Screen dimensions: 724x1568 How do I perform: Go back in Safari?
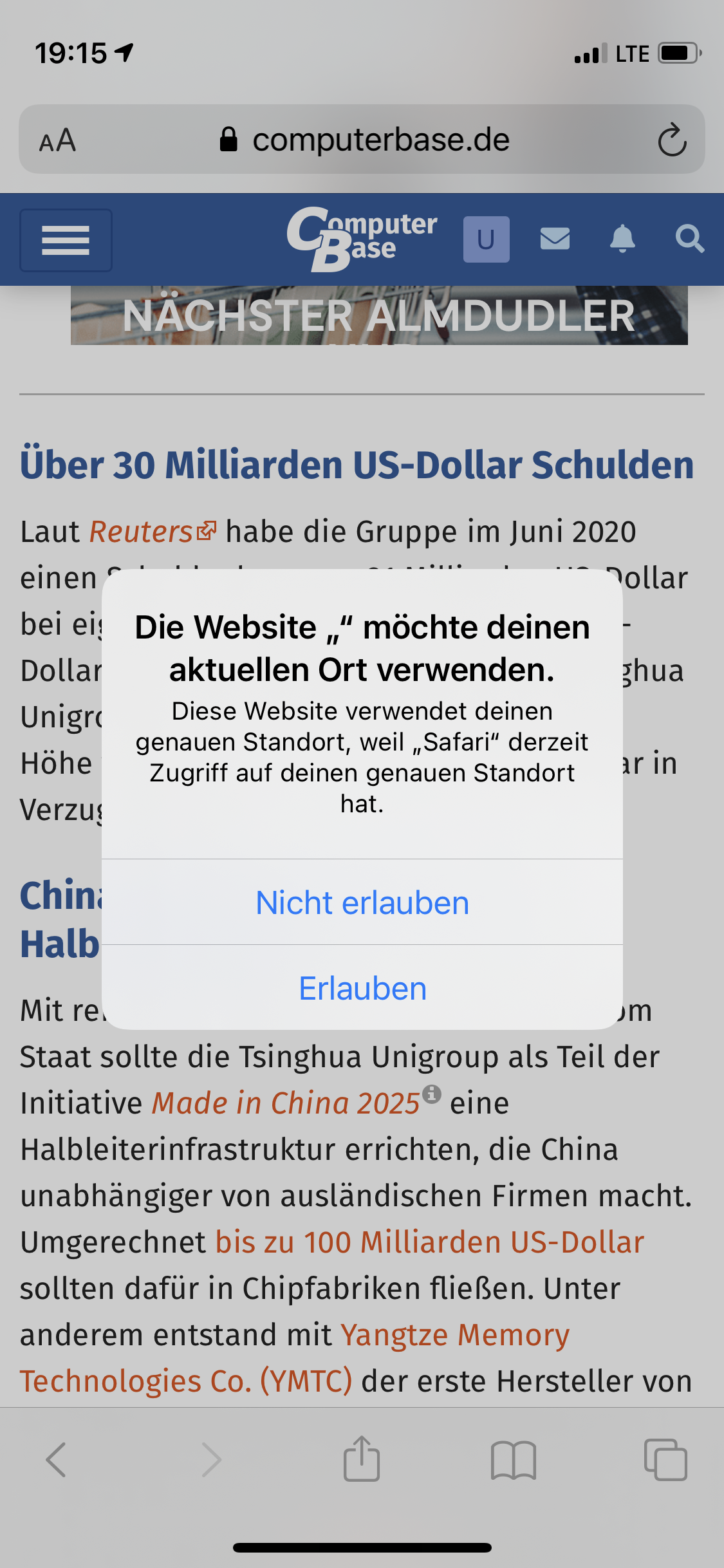56,1460
